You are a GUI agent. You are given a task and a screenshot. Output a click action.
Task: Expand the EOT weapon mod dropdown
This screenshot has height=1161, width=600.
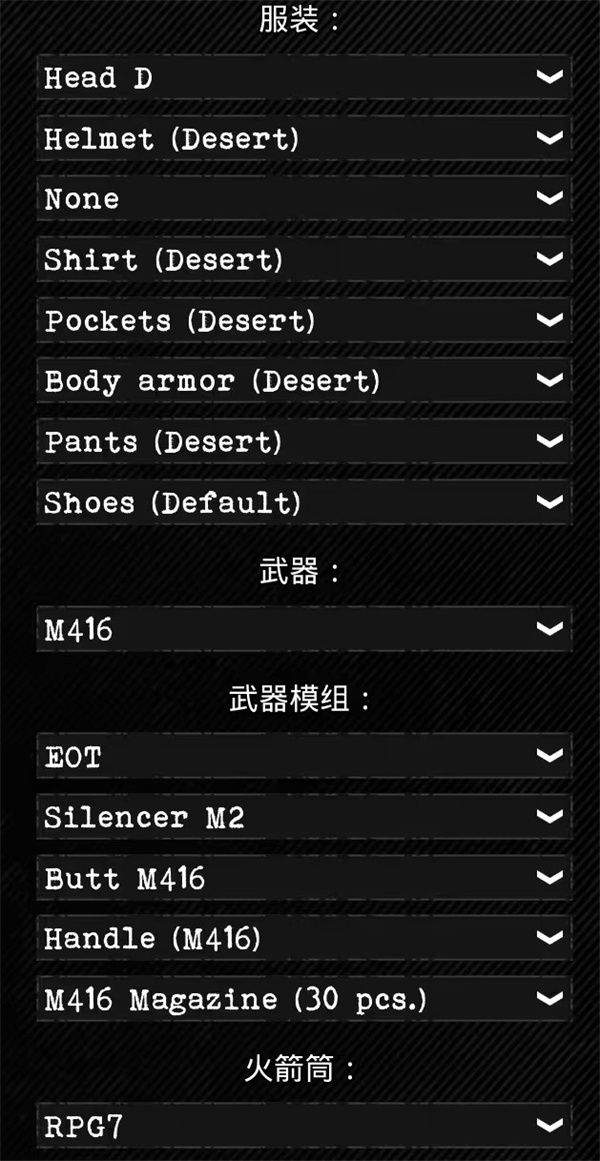(x=304, y=757)
